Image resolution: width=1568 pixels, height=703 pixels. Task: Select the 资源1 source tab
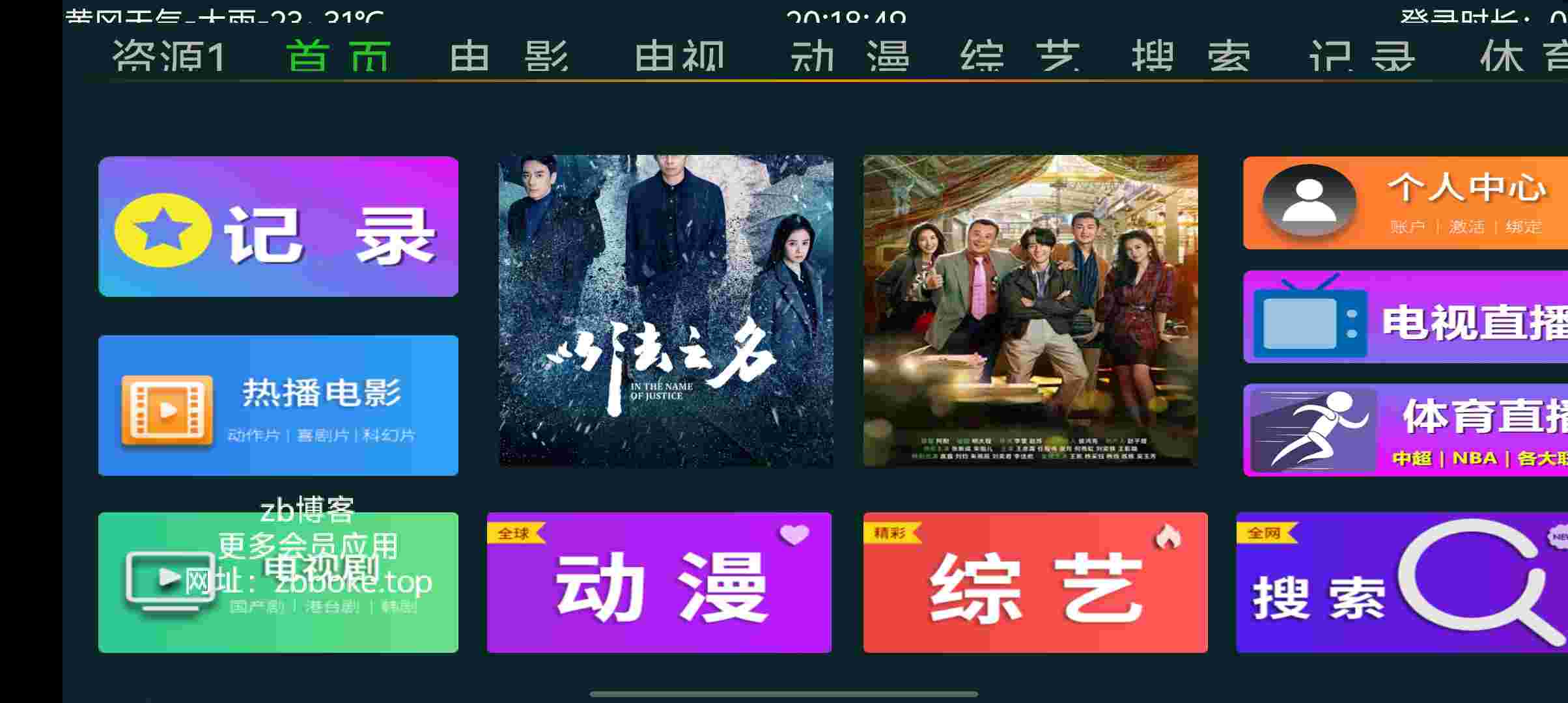[169, 57]
